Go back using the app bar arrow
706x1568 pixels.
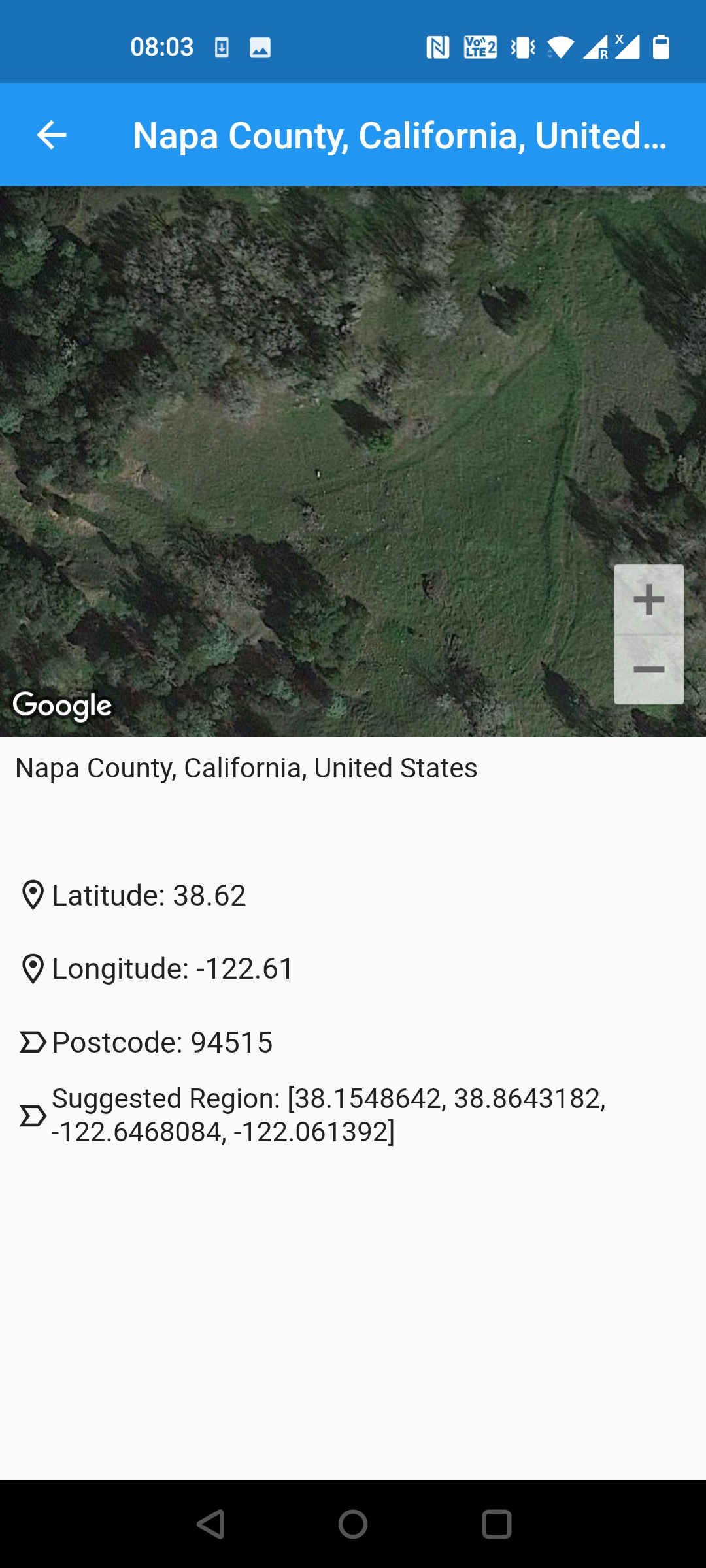[x=52, y=135]
